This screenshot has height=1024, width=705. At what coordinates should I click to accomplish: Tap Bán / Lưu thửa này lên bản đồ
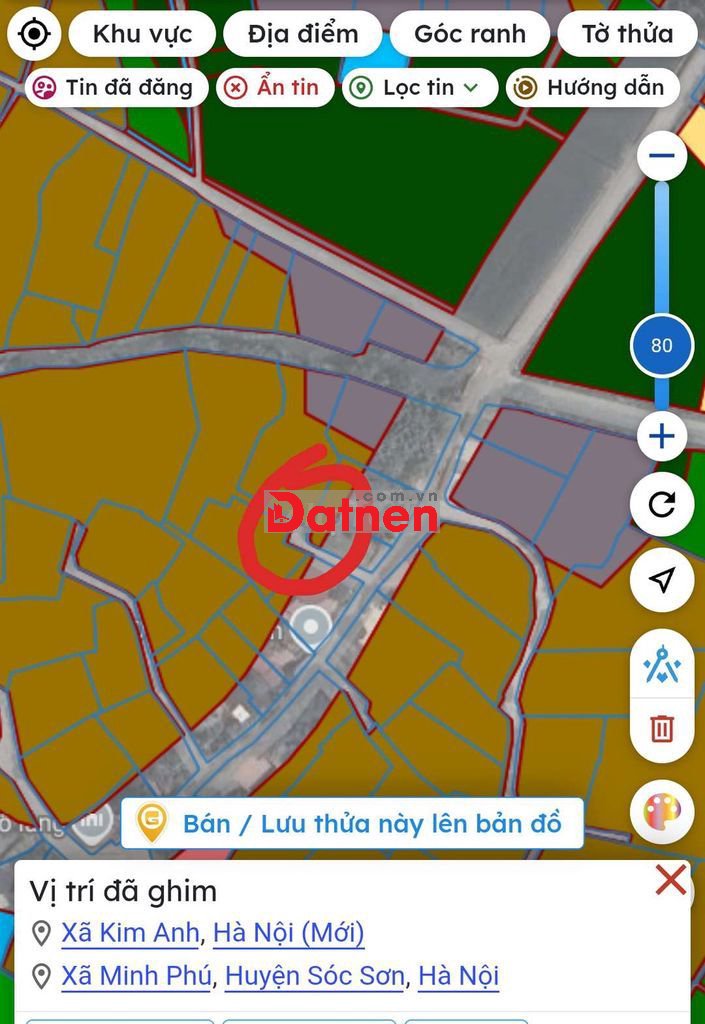click(x=352, y=824)
